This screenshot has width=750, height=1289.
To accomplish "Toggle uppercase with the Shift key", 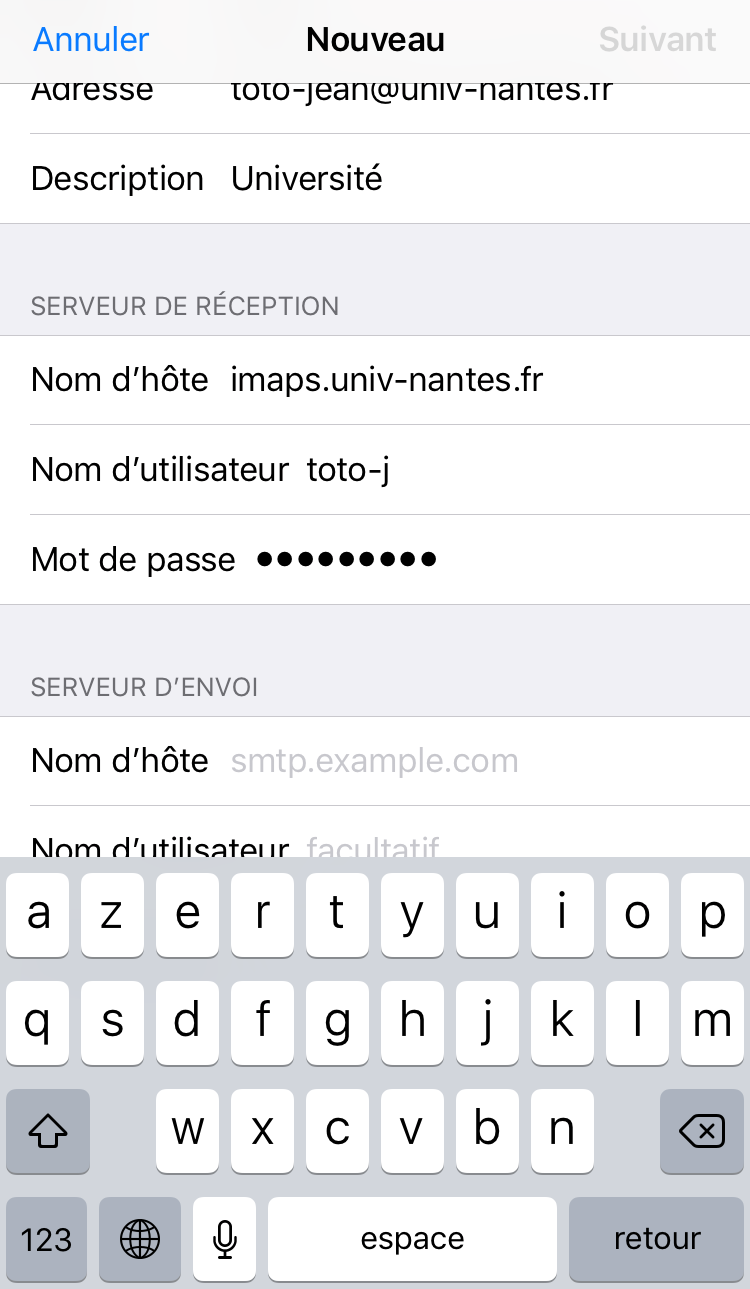I will tap(46, 1131).
